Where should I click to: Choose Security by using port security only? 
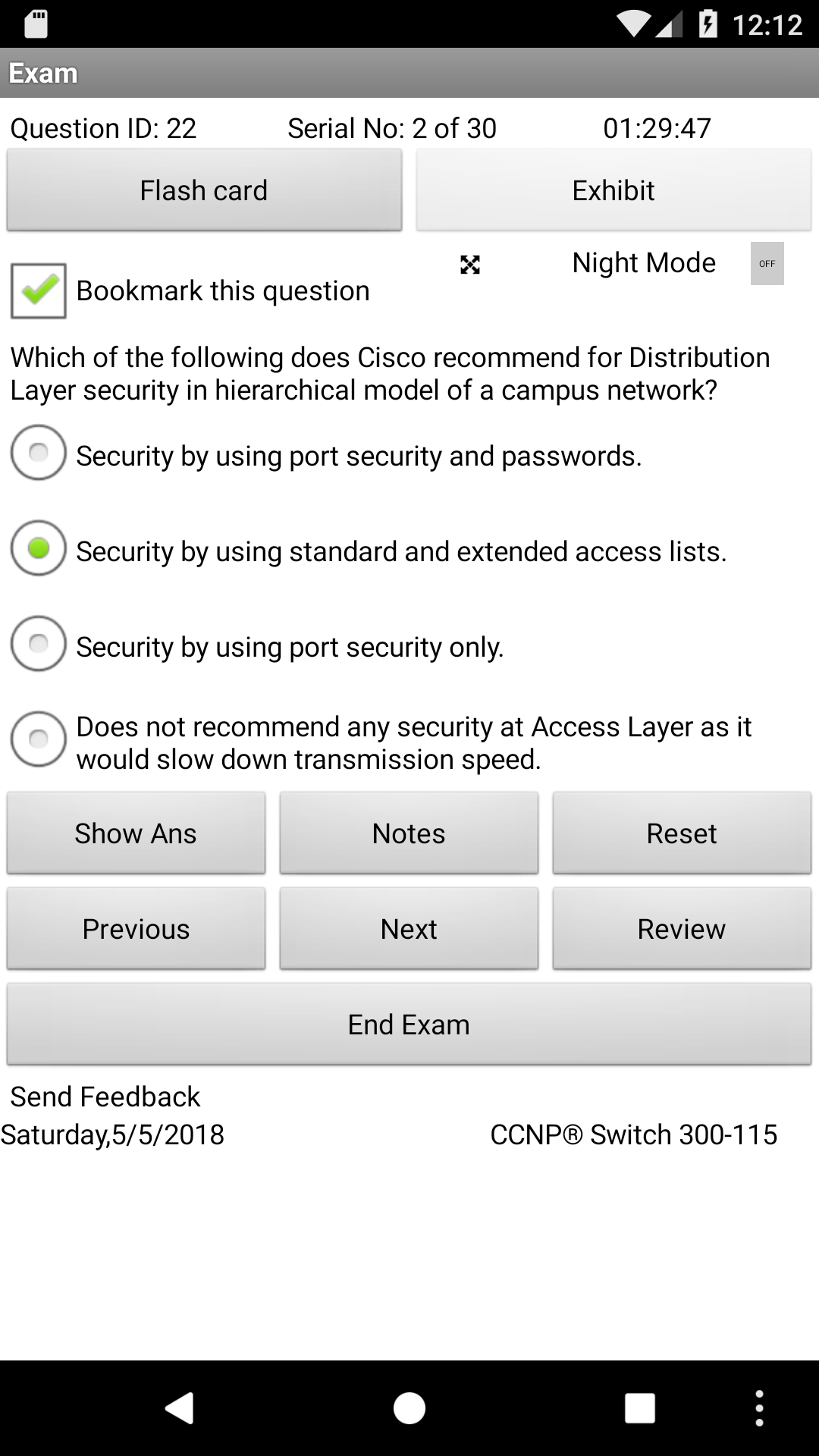(x=38, y=644)
